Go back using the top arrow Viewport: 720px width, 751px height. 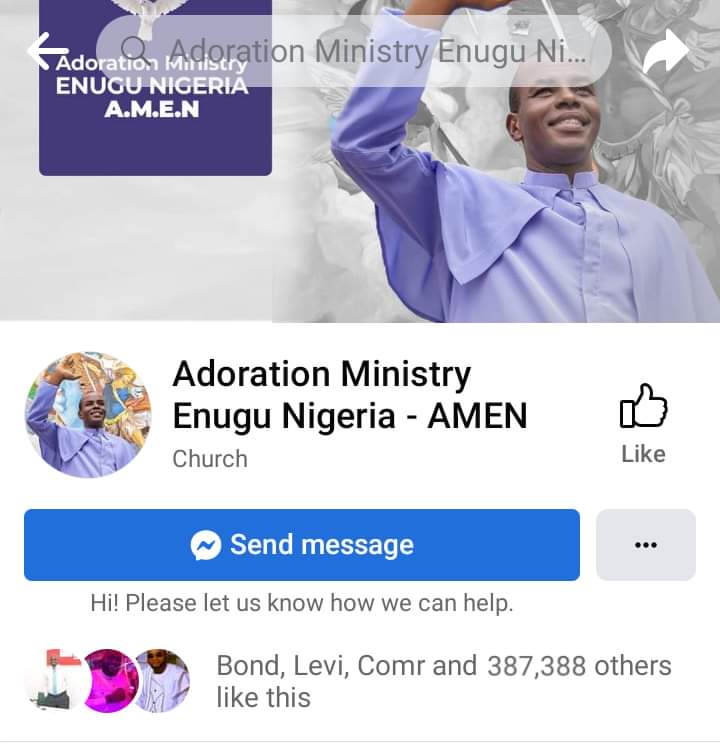(x=47, y=50)
